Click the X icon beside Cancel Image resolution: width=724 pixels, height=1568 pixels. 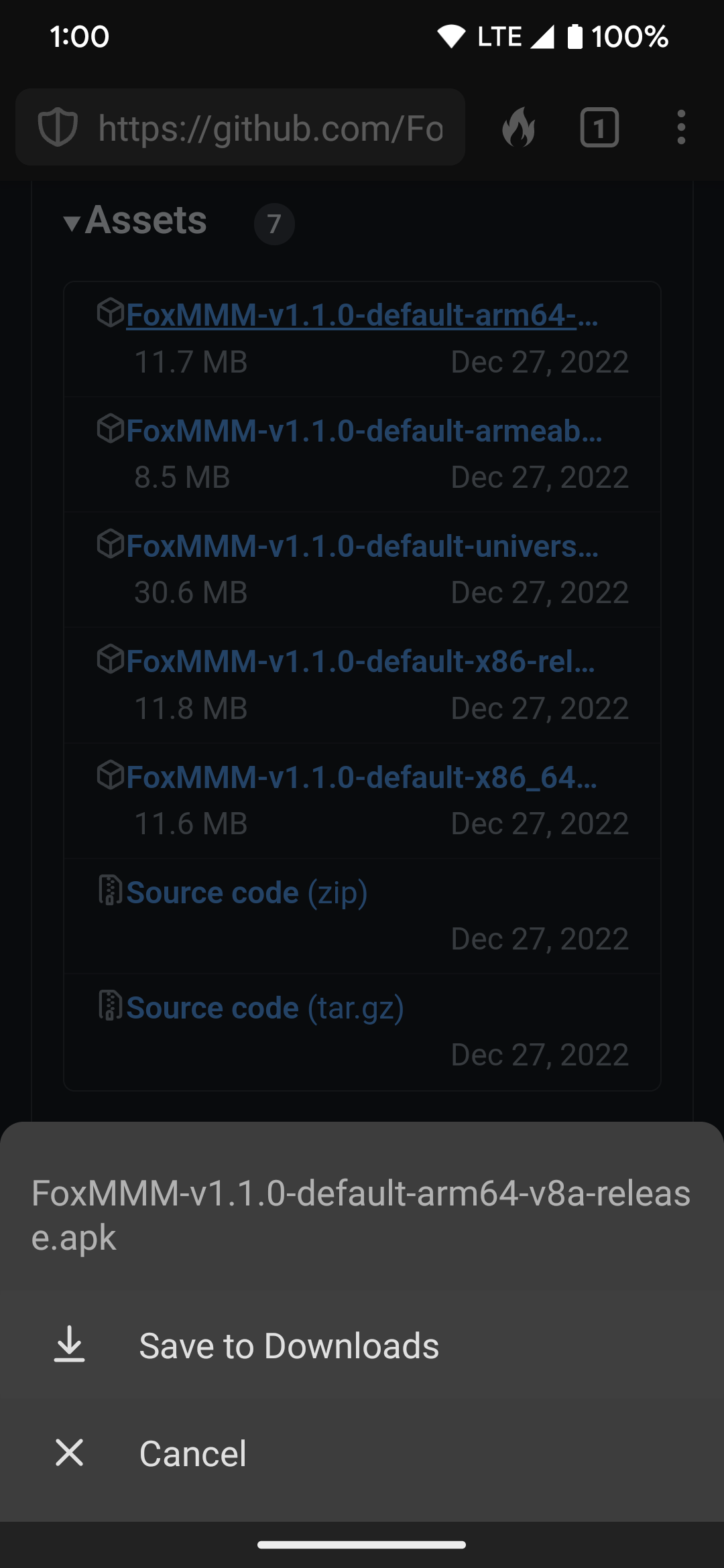click(70, 1453)
